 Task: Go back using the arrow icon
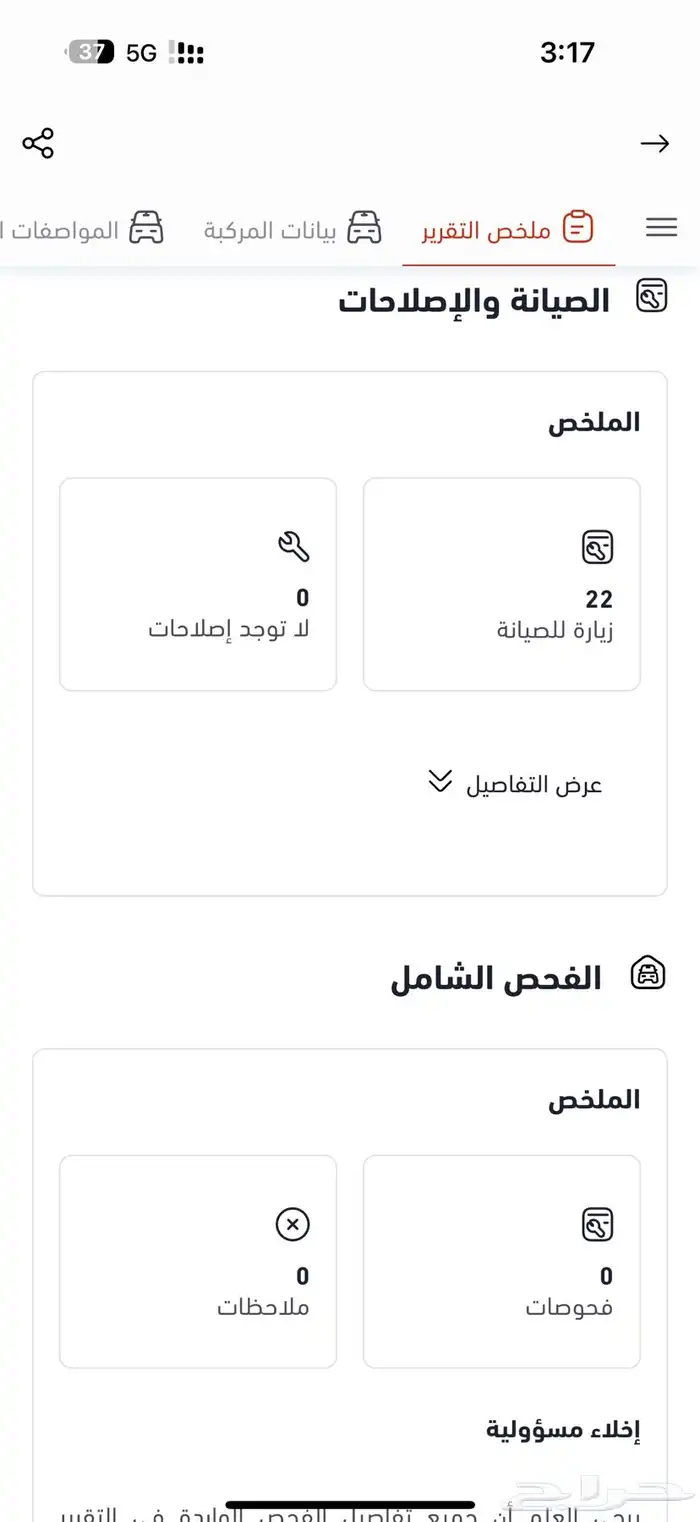point(655,144)
